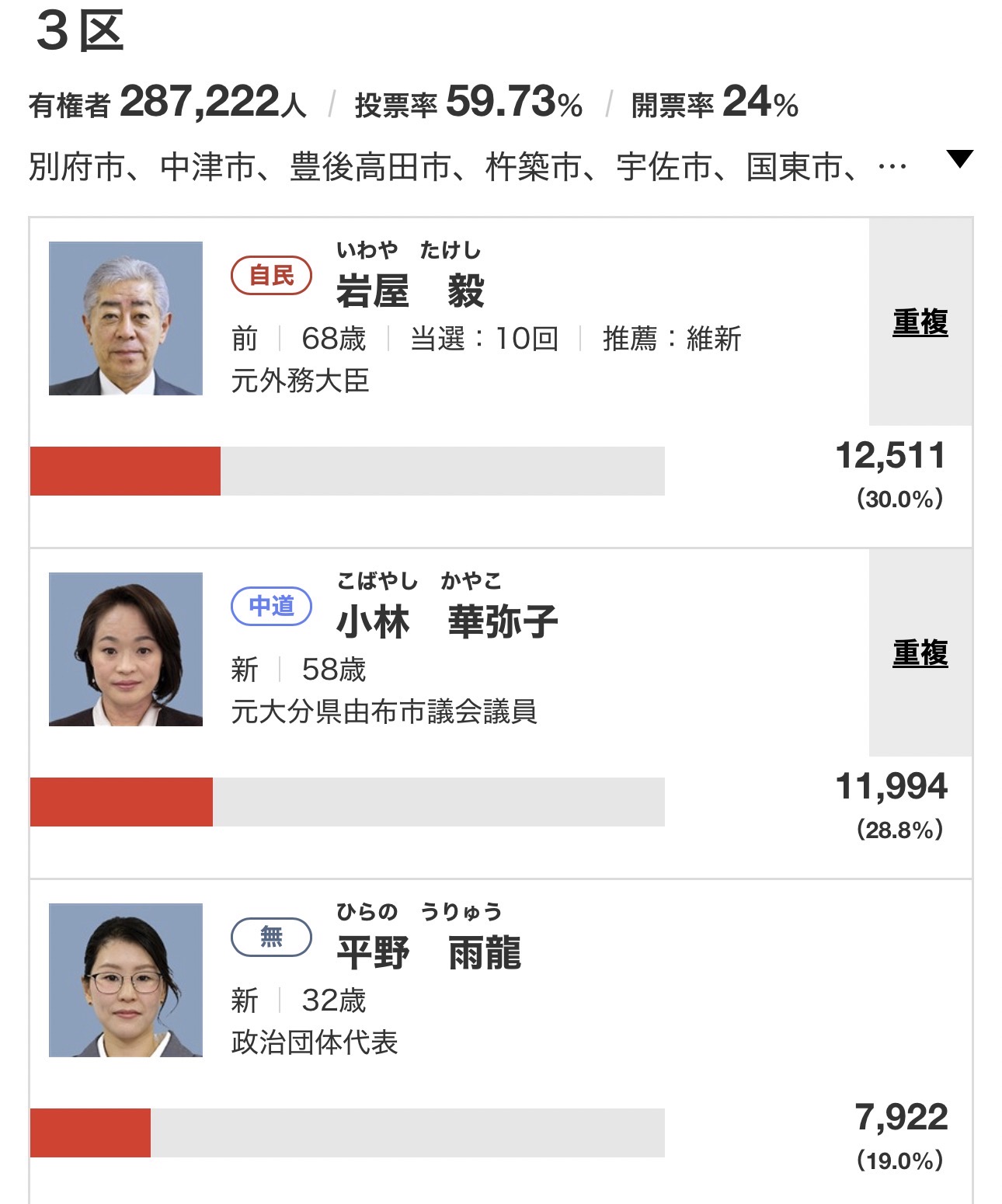Open the 重複 link for 岩屋 毅
The height and width of the screenshot is (1204, 1002).
[x=920, y=322]
